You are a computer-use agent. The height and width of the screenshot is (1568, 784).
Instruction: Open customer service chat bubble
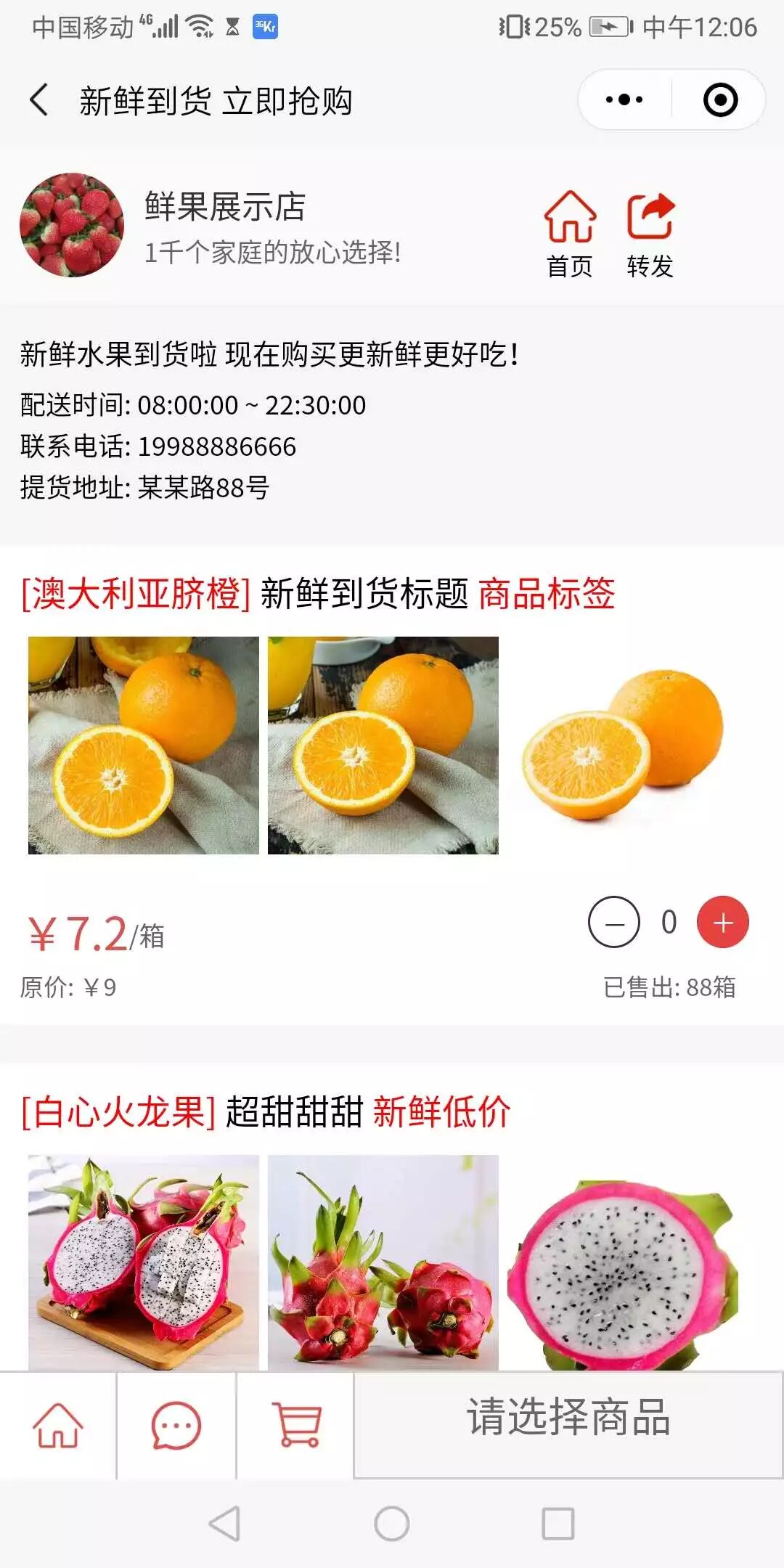[176, 1426]
